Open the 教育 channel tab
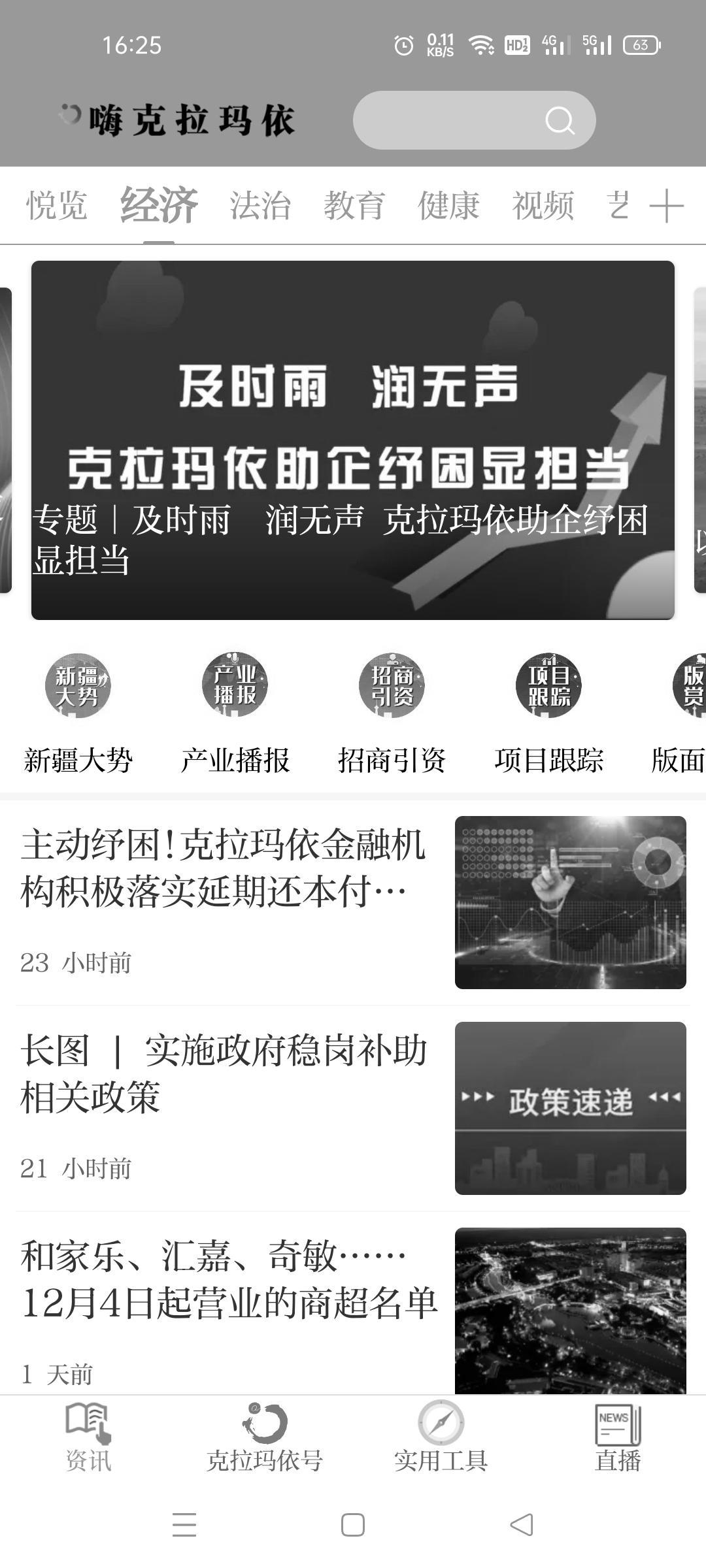Viewport: 706px width, 1568px height. [354, 206]
